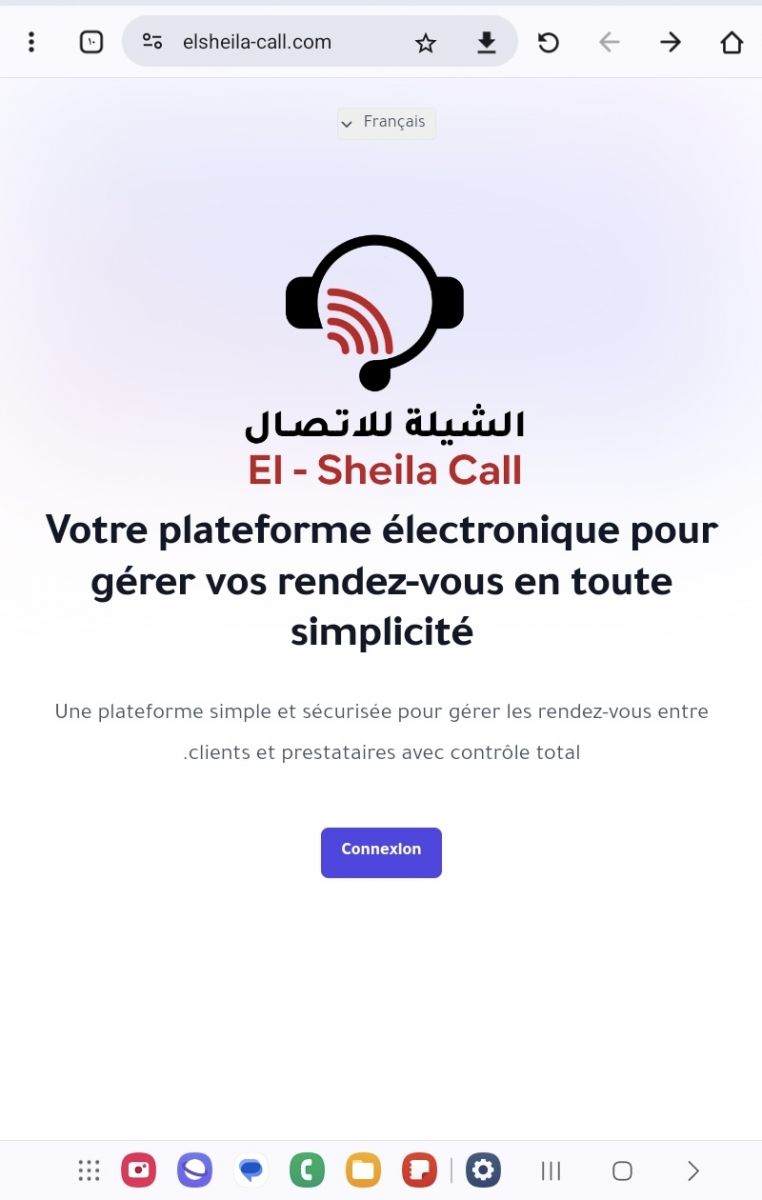
Task: Launch the camera app from the taskbar
Action: point(139,1170)
